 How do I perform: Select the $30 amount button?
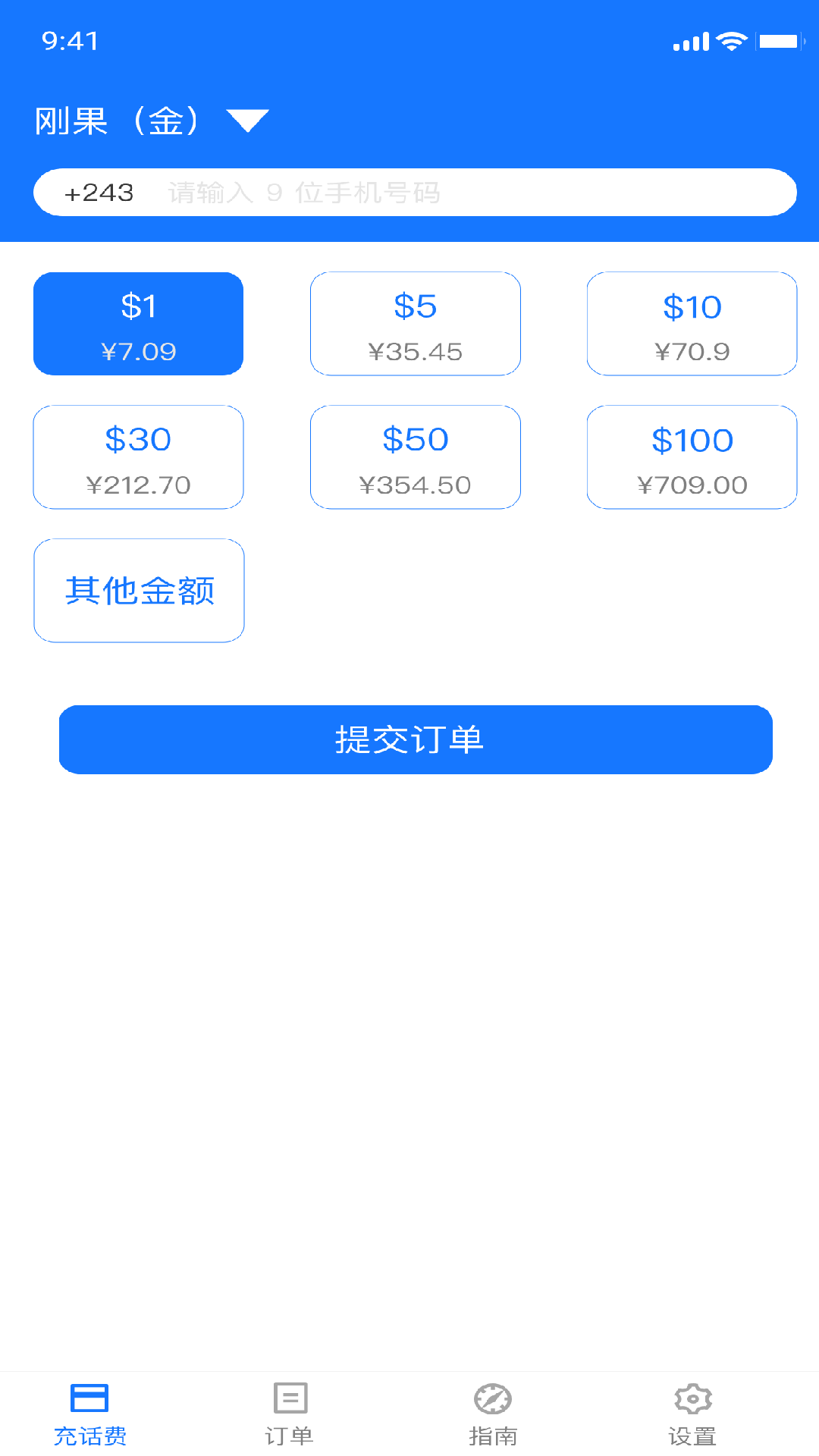(x=138, y=457)
